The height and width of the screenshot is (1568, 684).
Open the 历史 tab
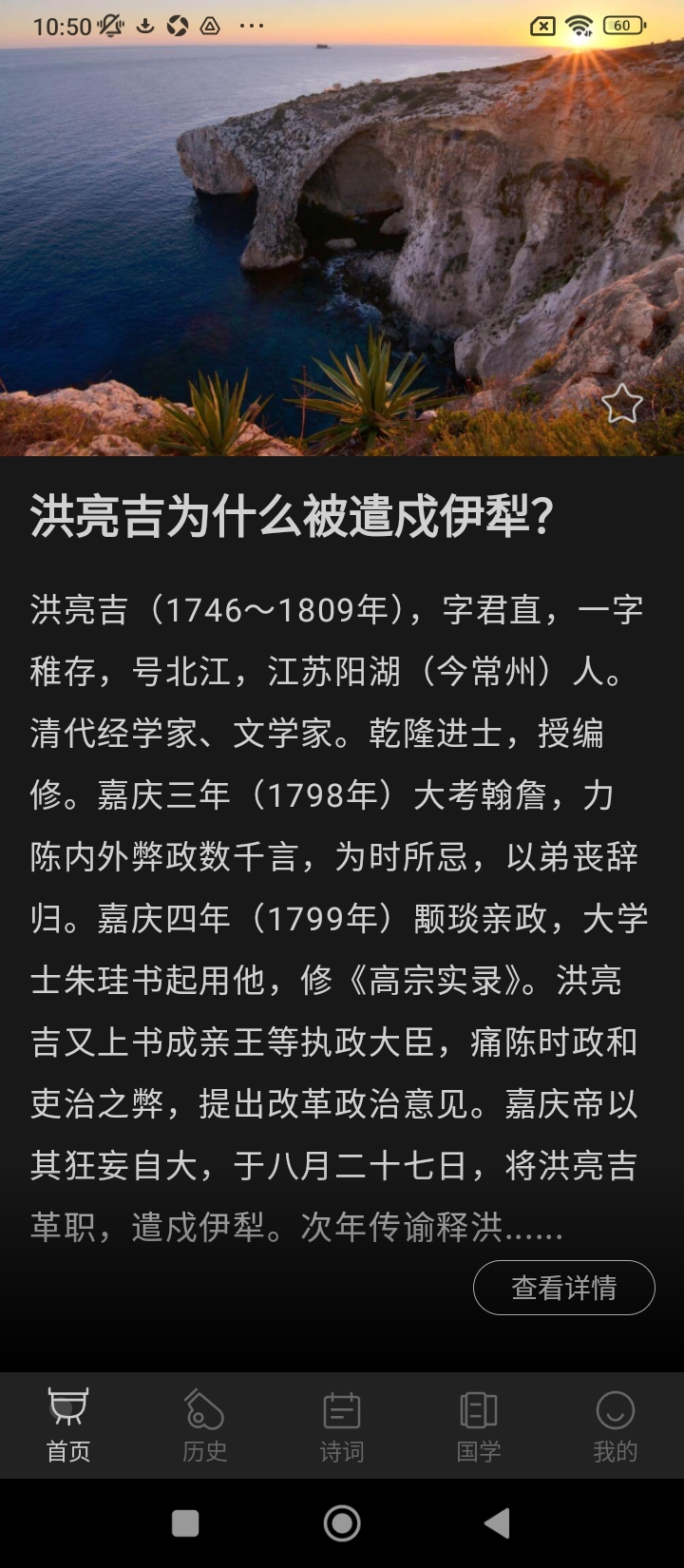(205, 1425)
